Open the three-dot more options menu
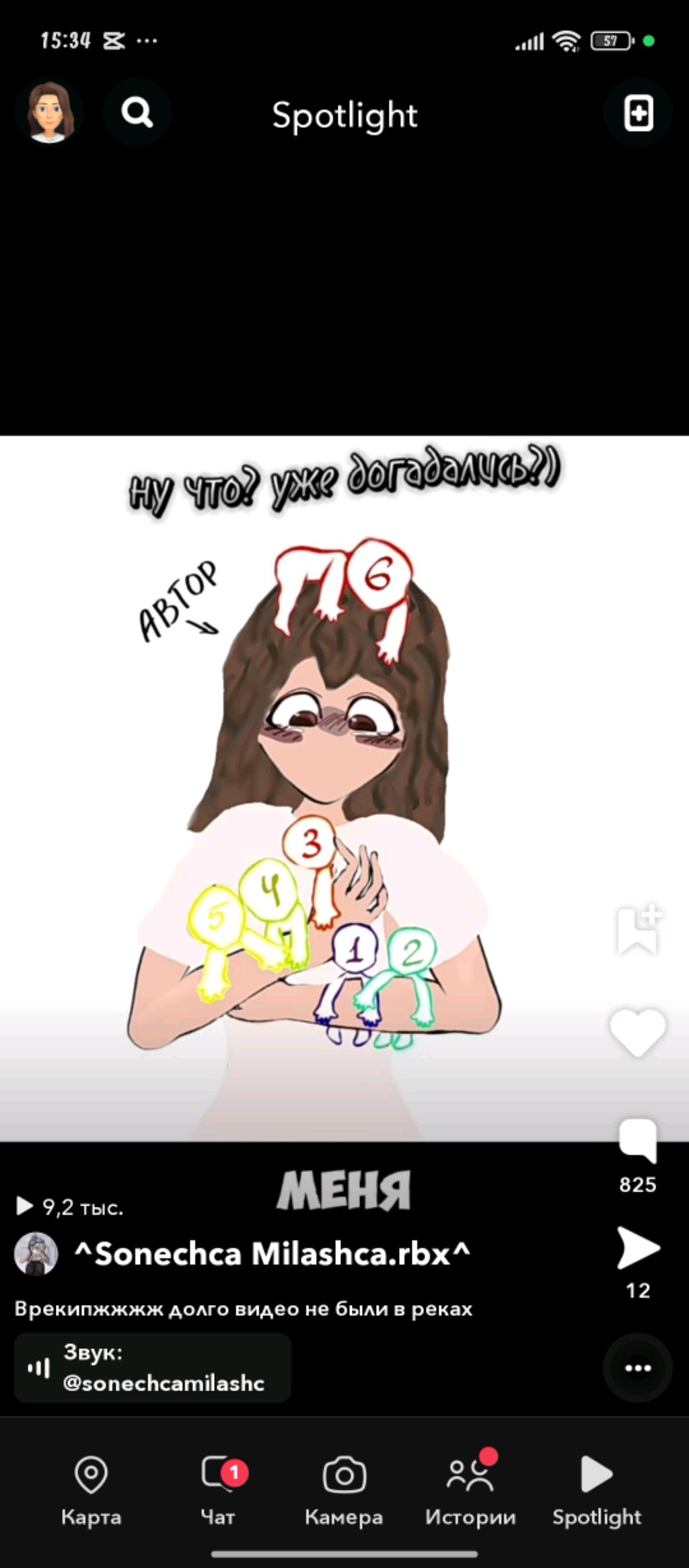Image resolution: width=689 pixels, height=1568 pixels. click(x=638, y=1368)
